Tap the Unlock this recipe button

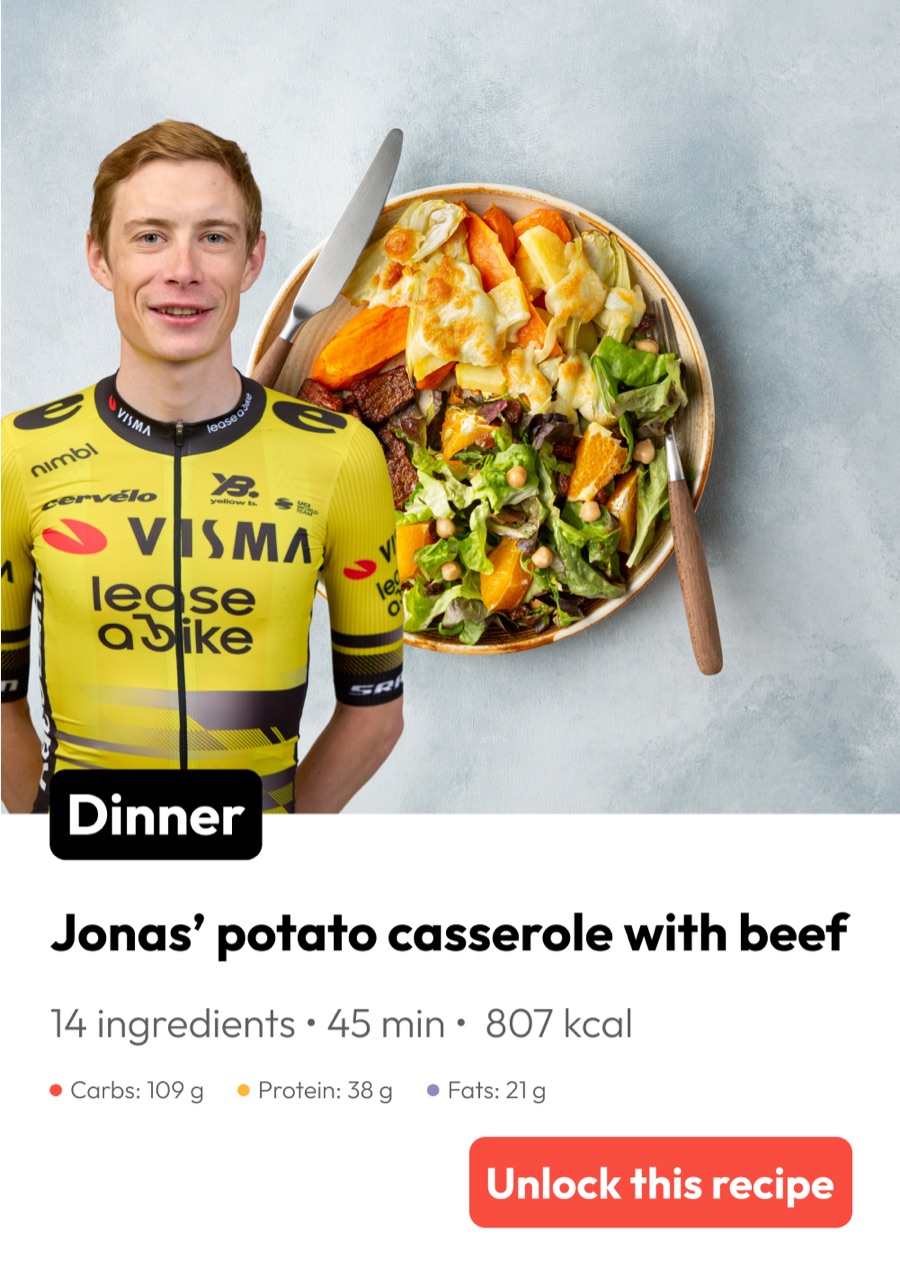[660, 1183]
